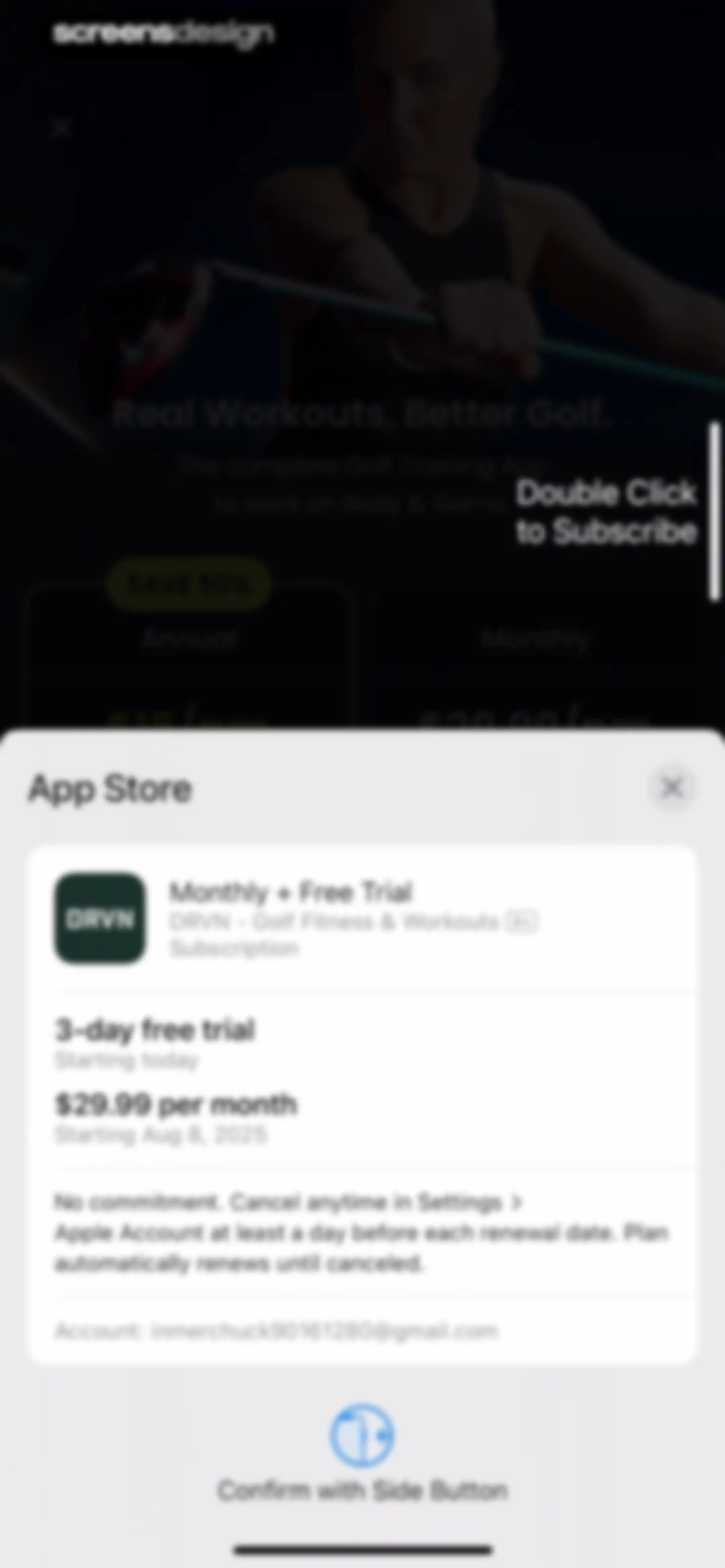This screenshot has height=1568, width=725.
Task: Close the App Store purchase sheet
Action: pos(672,788)
